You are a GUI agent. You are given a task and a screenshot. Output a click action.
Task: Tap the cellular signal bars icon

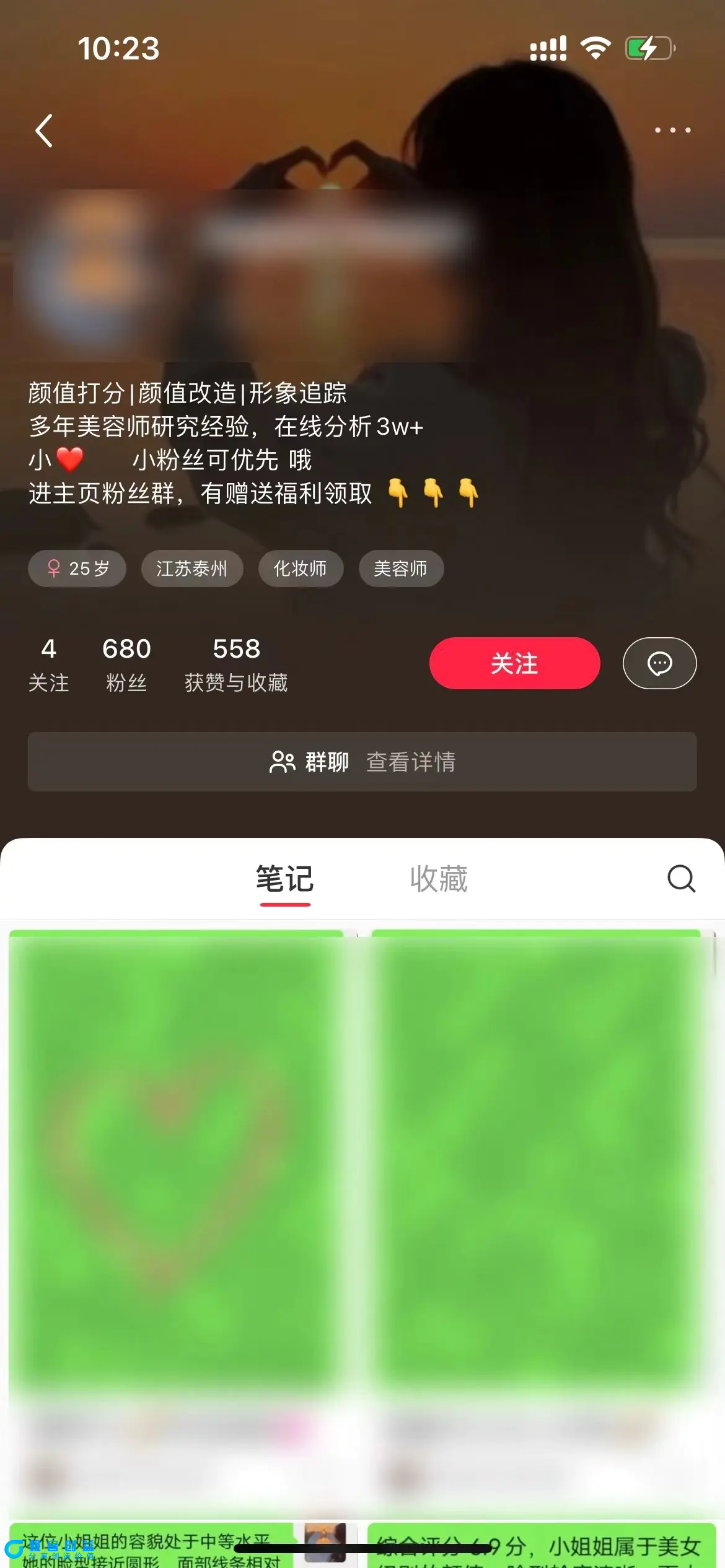pyautogui.click(x=548, y=48)
